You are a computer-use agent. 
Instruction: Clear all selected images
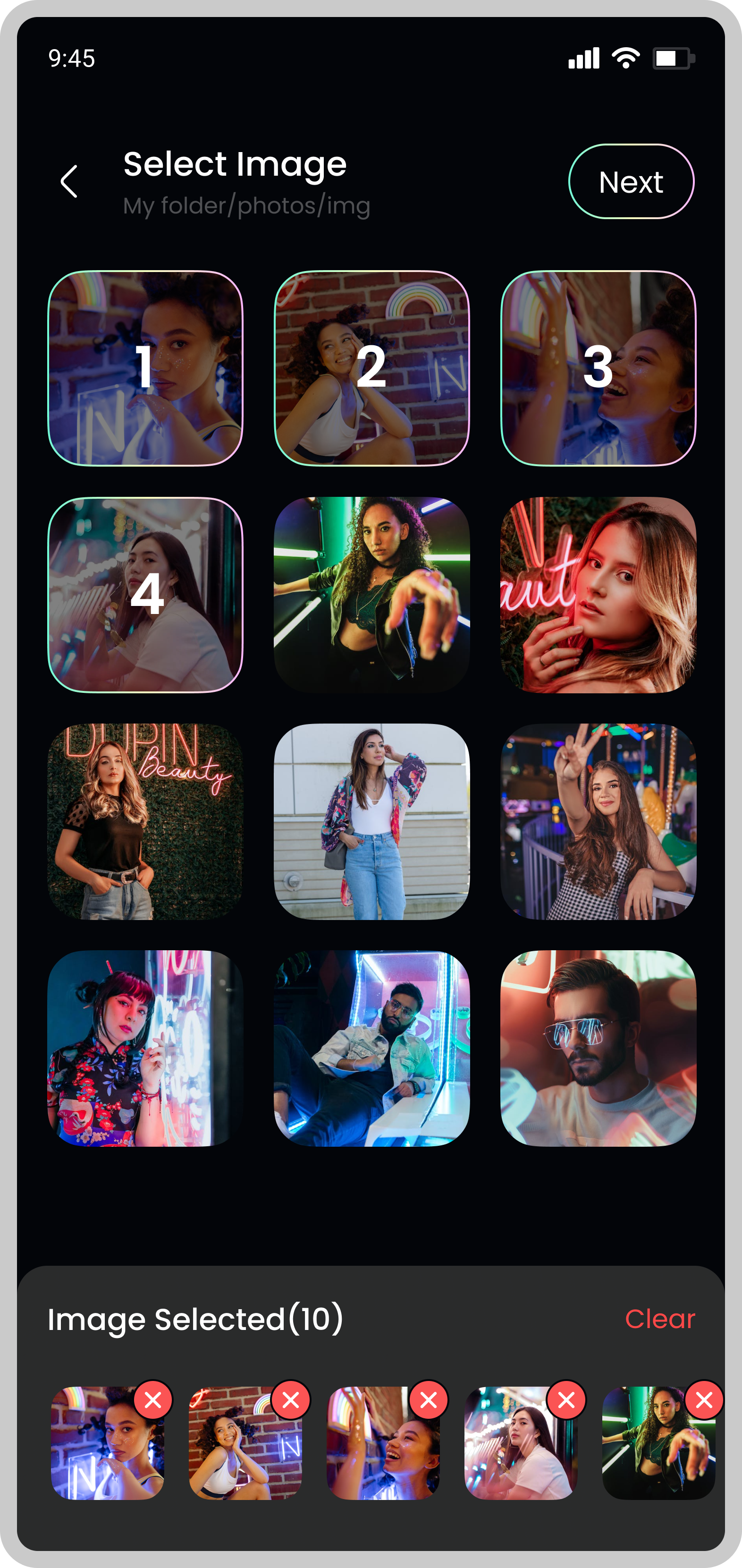click(659, 1319)
